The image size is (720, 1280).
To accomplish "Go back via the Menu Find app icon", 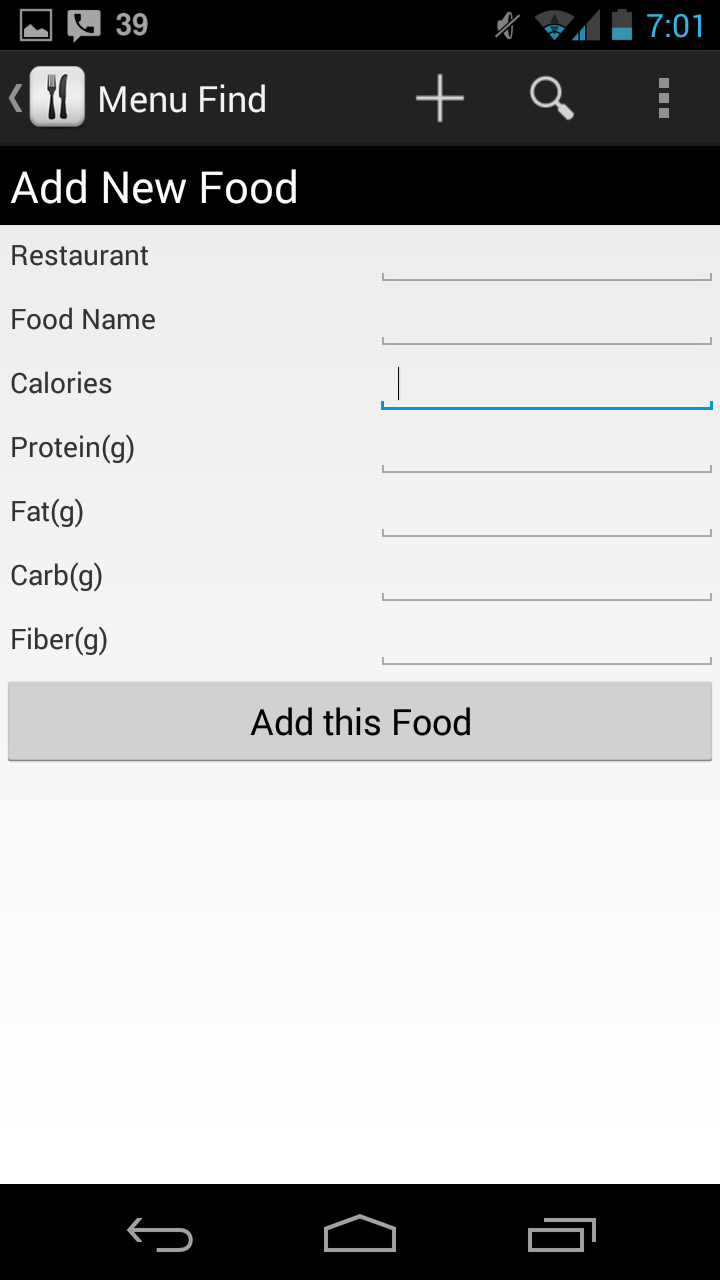I will tap(56, 98).
